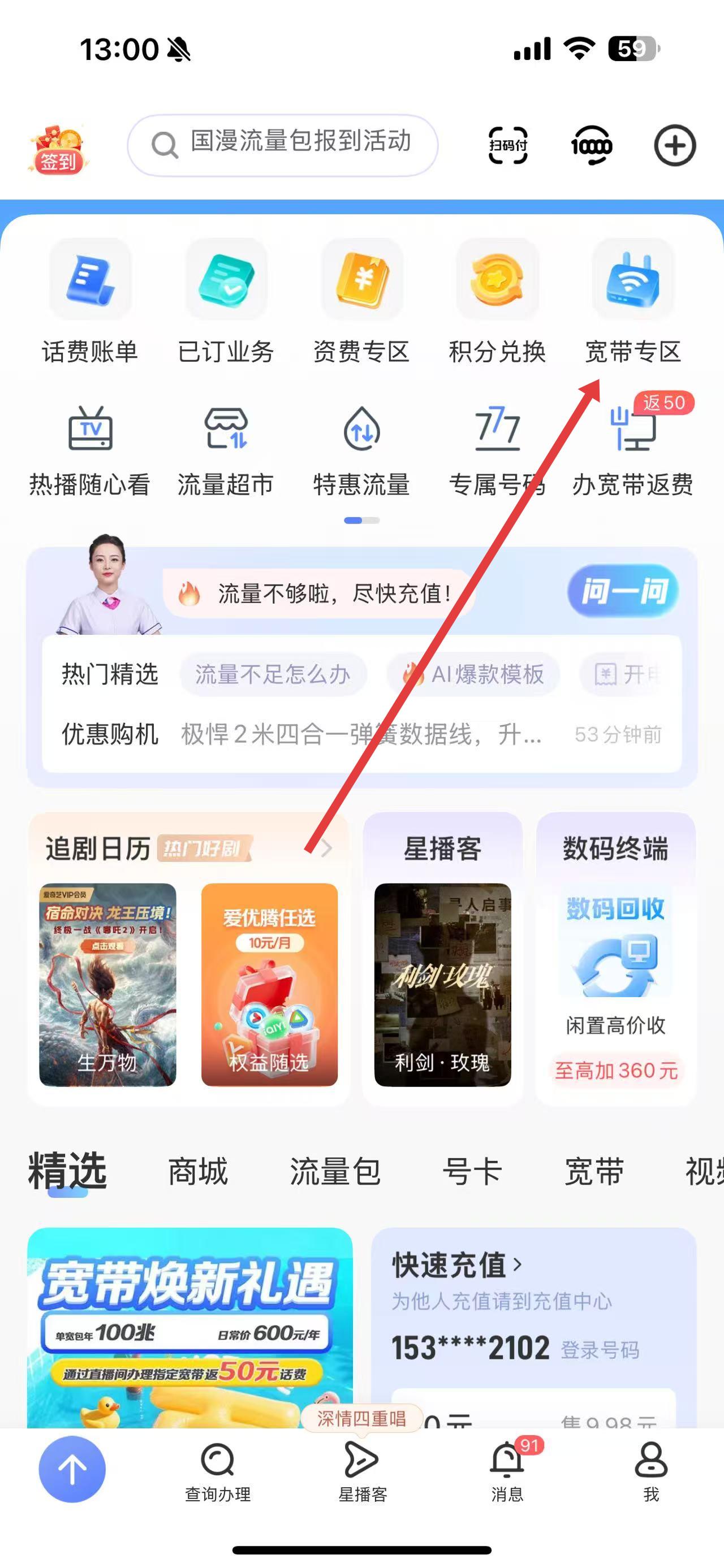Select the 流量不足怎么办 chip
724x1568 pixels.
pyautogui.click(x=273, y=674)
